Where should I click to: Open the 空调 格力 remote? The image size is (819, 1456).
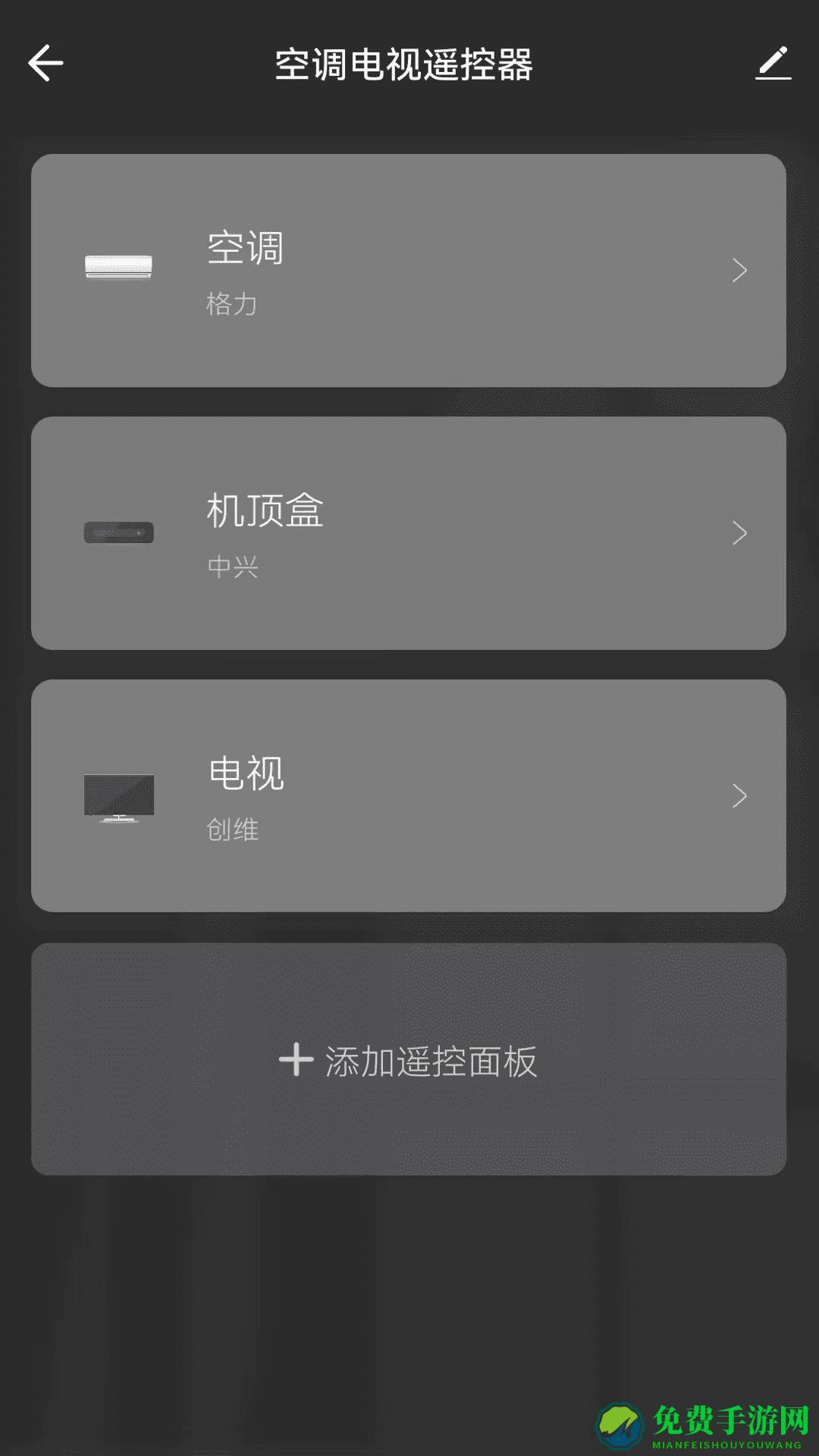pos(408,271)
